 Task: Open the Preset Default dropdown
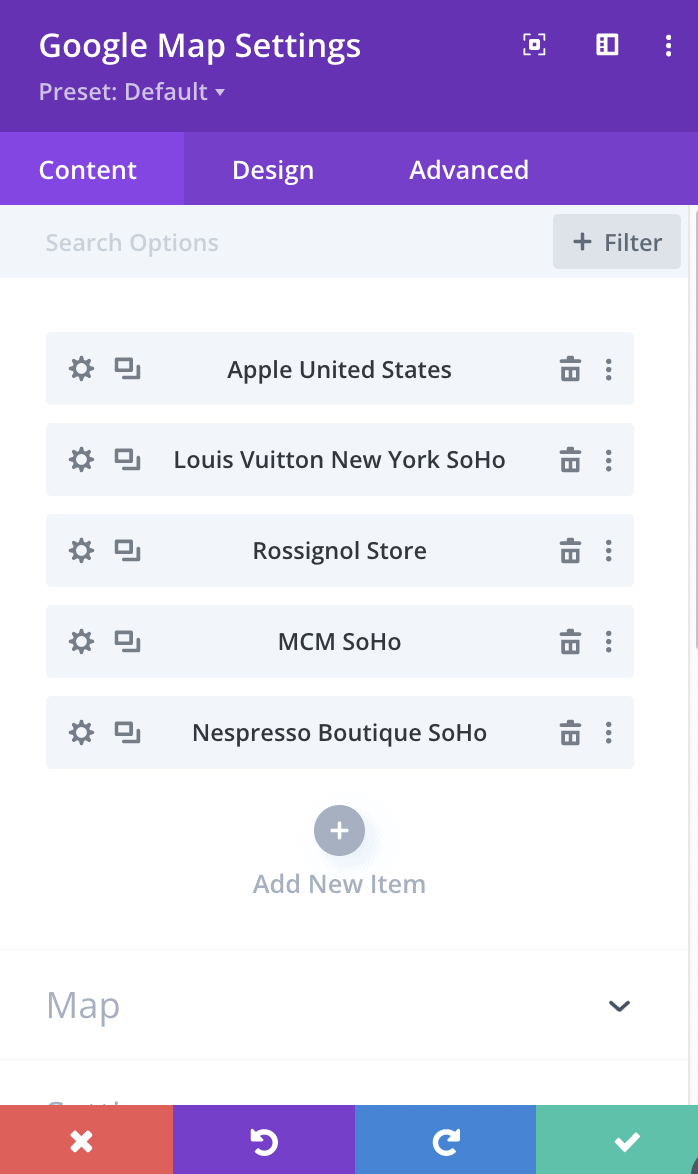[x=132, y=92]
